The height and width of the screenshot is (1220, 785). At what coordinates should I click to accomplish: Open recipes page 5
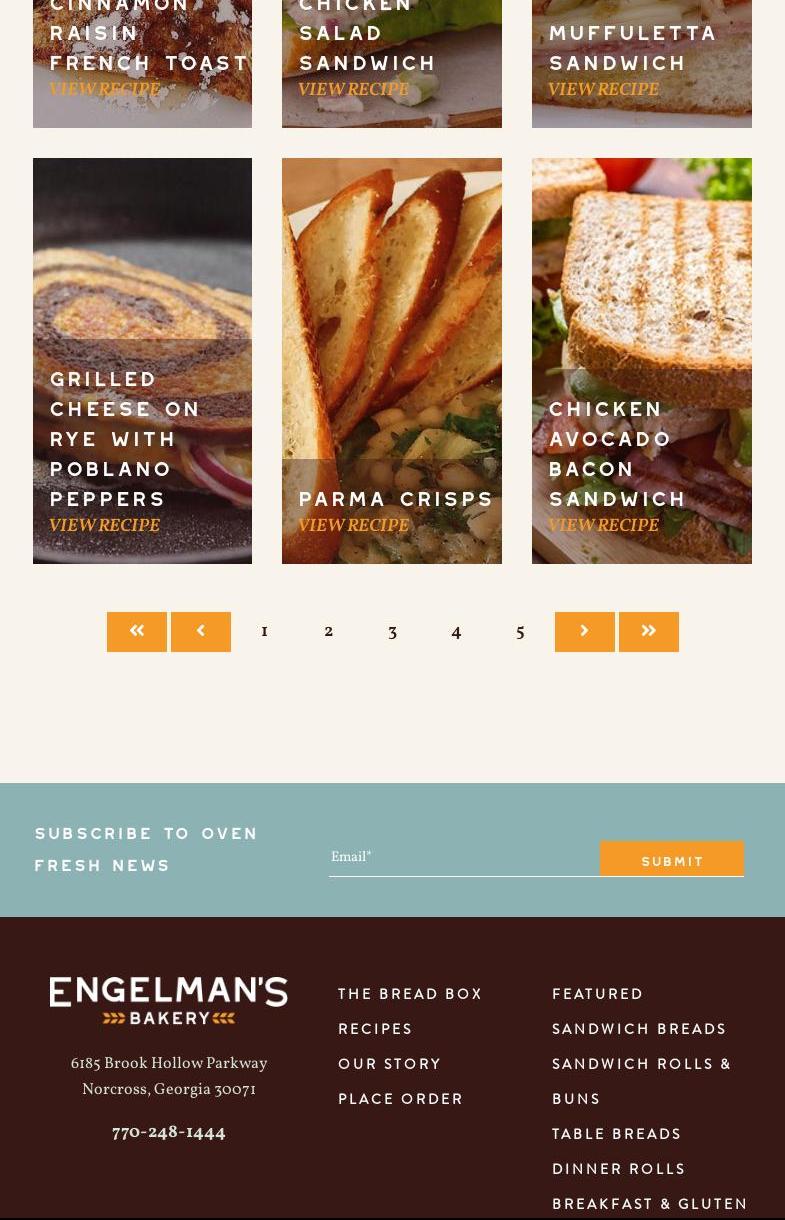[x=520, y=631]
